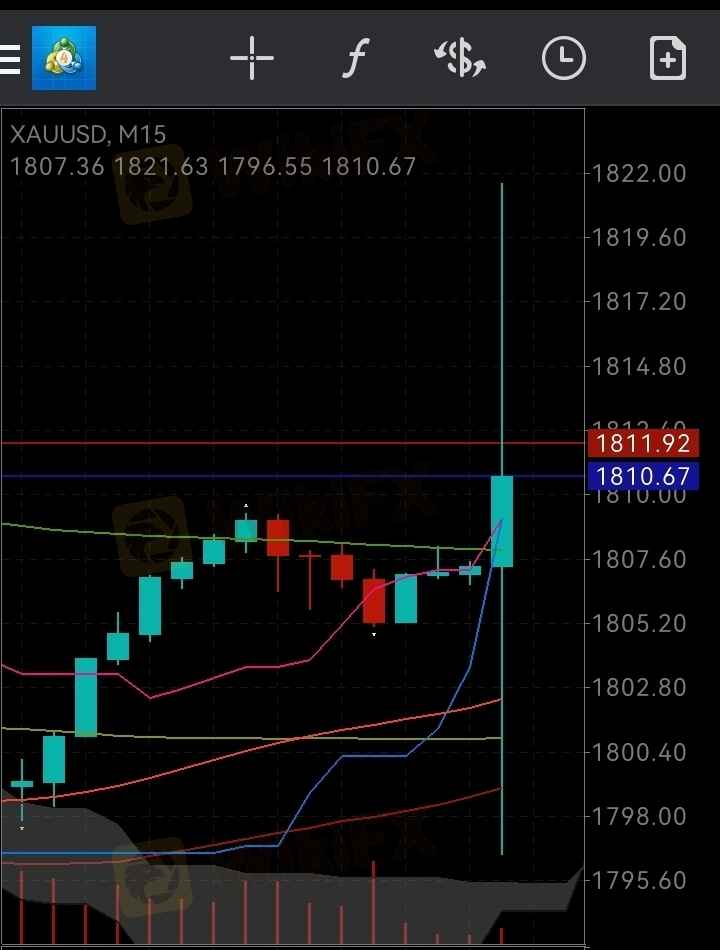Screen dimensions: 720x950
Task: Open the currency symbol selector
Action: [x=460, y=59]
